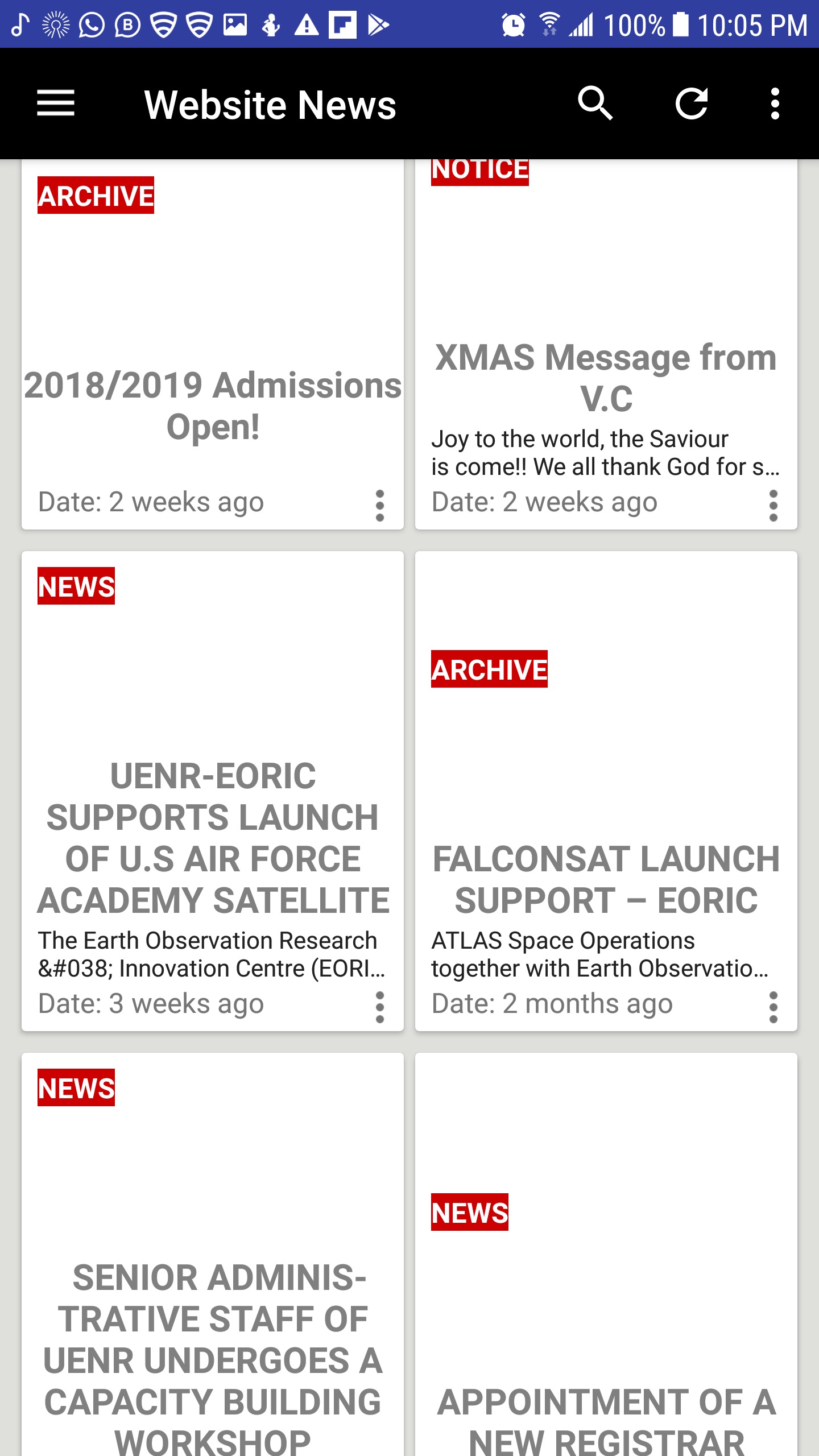The height and width of the screenshot is (1456, 819).
Task: Open more options for XMAS Message card
Action: pyautogui.click(x=773, y=505)
